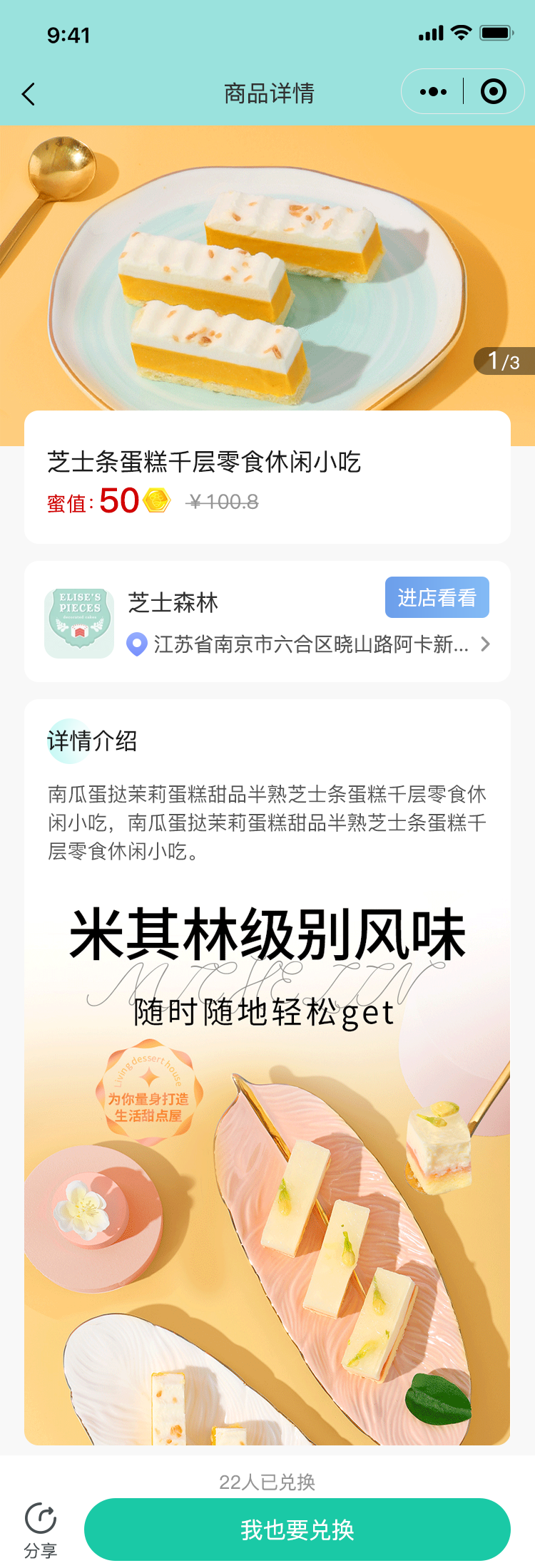Go back from the product details page
The width and height of the screenshot is (535, 1568).
(x=29, y=94)
